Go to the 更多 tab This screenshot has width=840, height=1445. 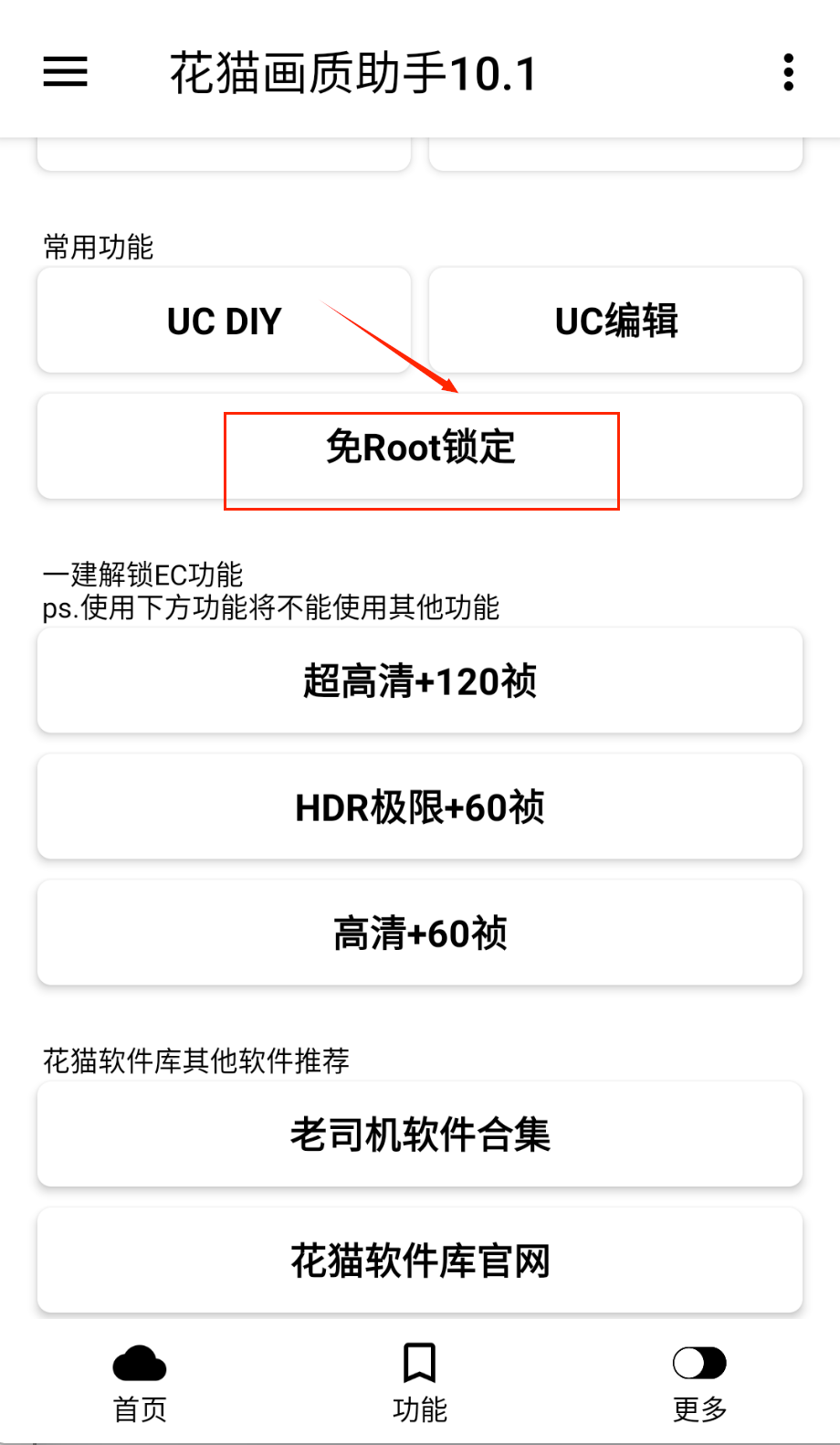click(699, 1383)
